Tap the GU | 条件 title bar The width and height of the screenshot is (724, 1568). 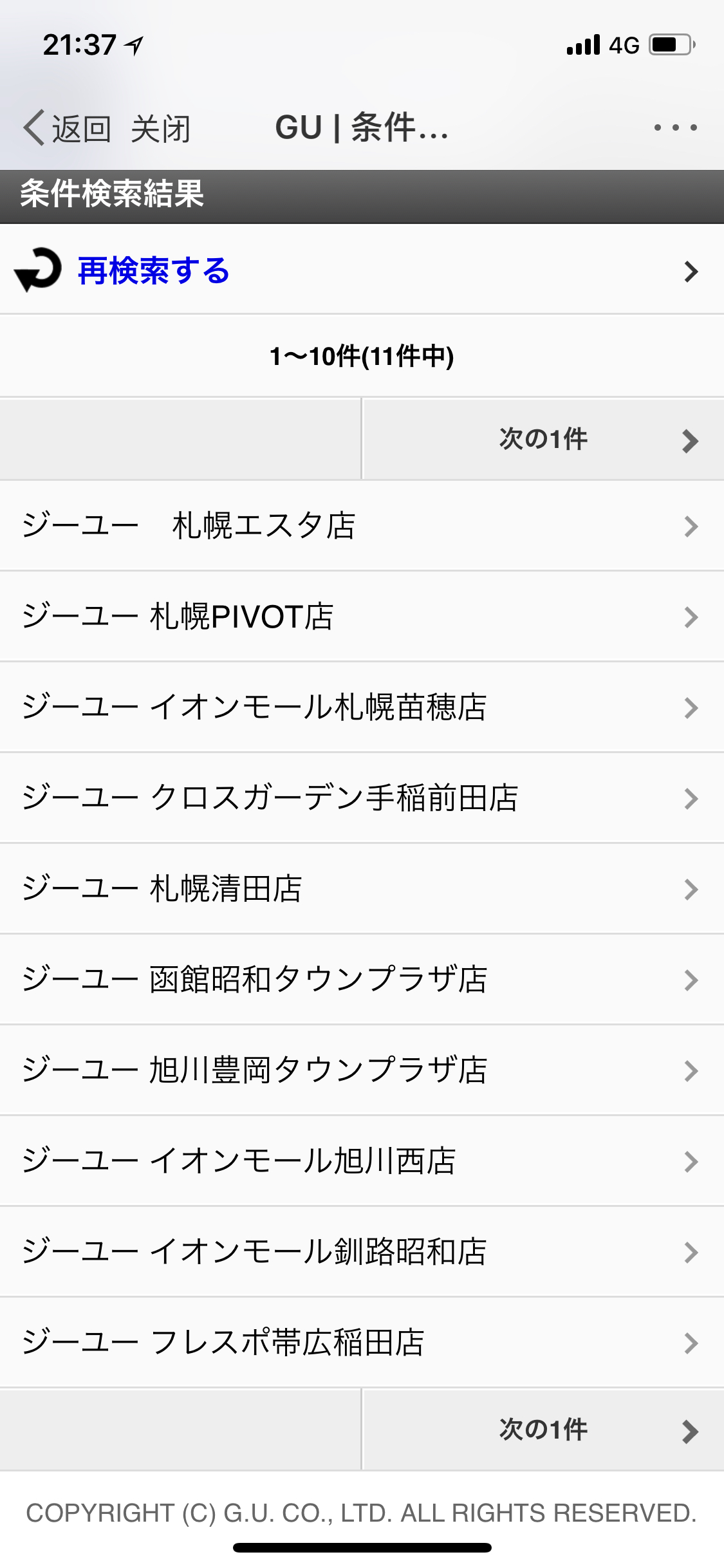coord(360,127)
